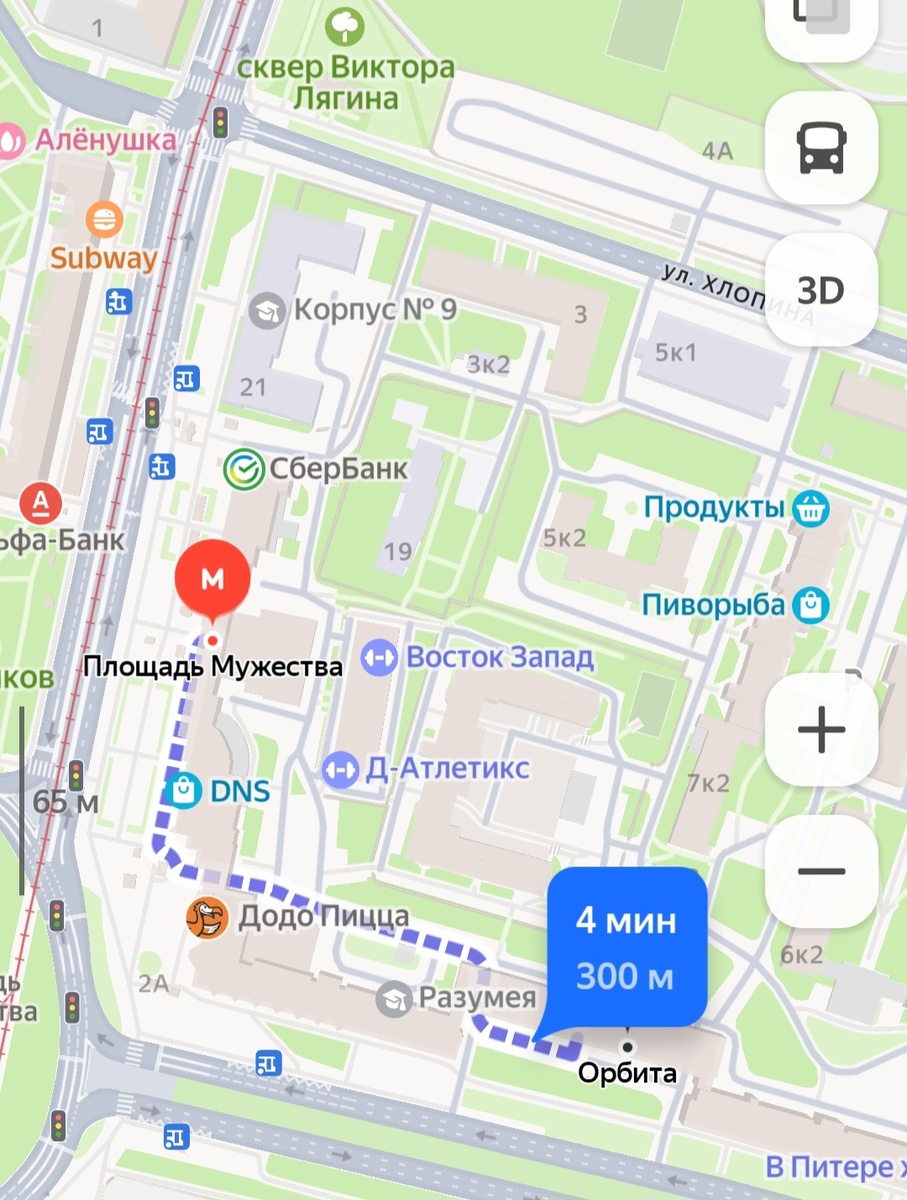Click the В Питере link label

coord(832,1166)
